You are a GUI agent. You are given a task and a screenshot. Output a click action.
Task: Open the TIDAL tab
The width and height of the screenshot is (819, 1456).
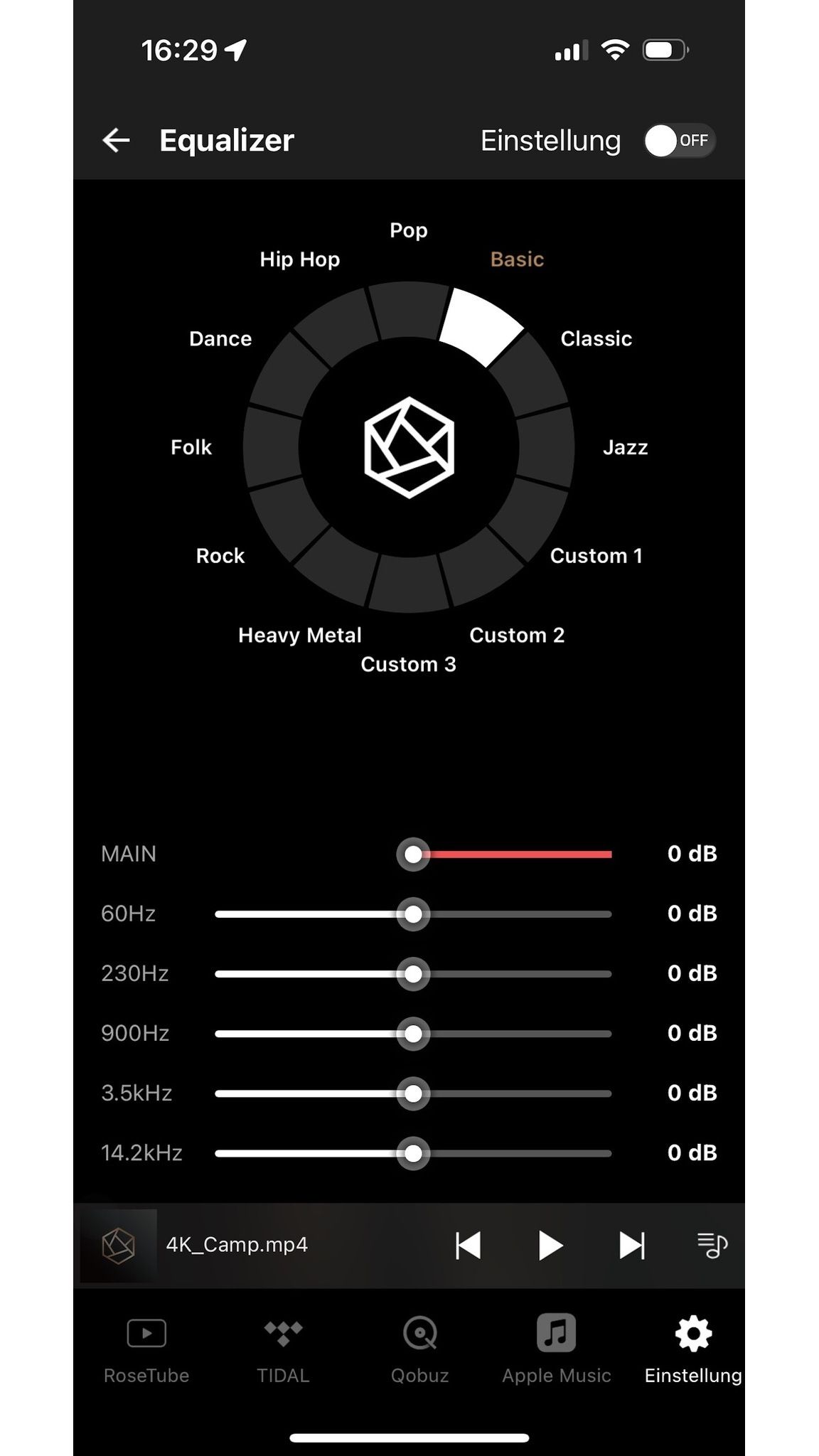[283, 1349]
